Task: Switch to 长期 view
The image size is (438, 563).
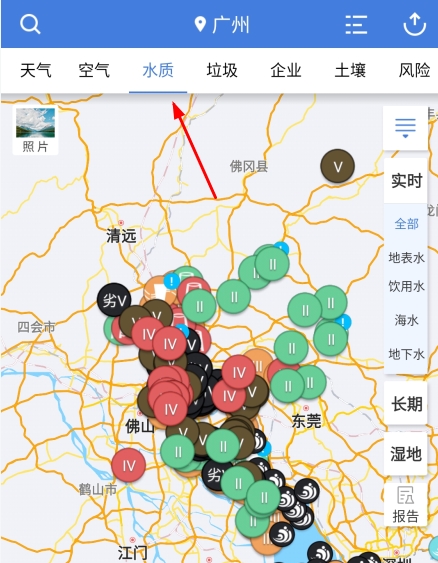Action: tap(406, 404)
